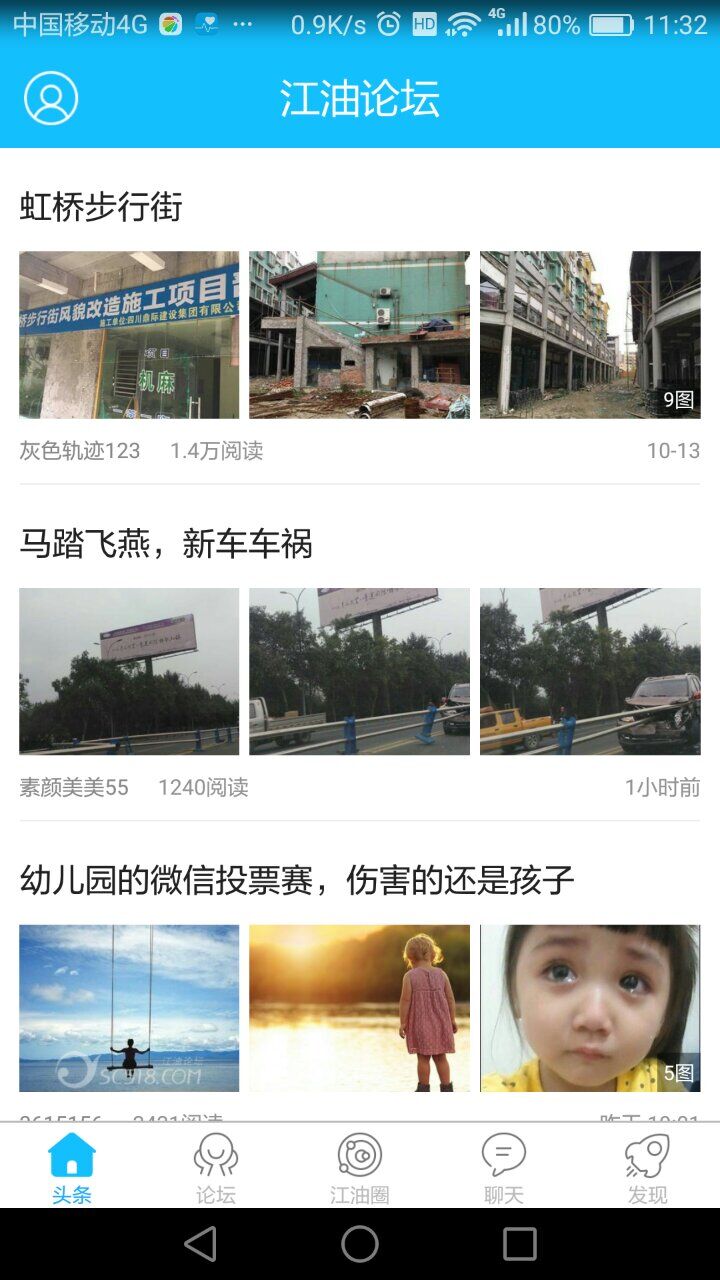720x1280 pixels.
Task: Go to the system home screen
Action: (x=360, y=1244)
